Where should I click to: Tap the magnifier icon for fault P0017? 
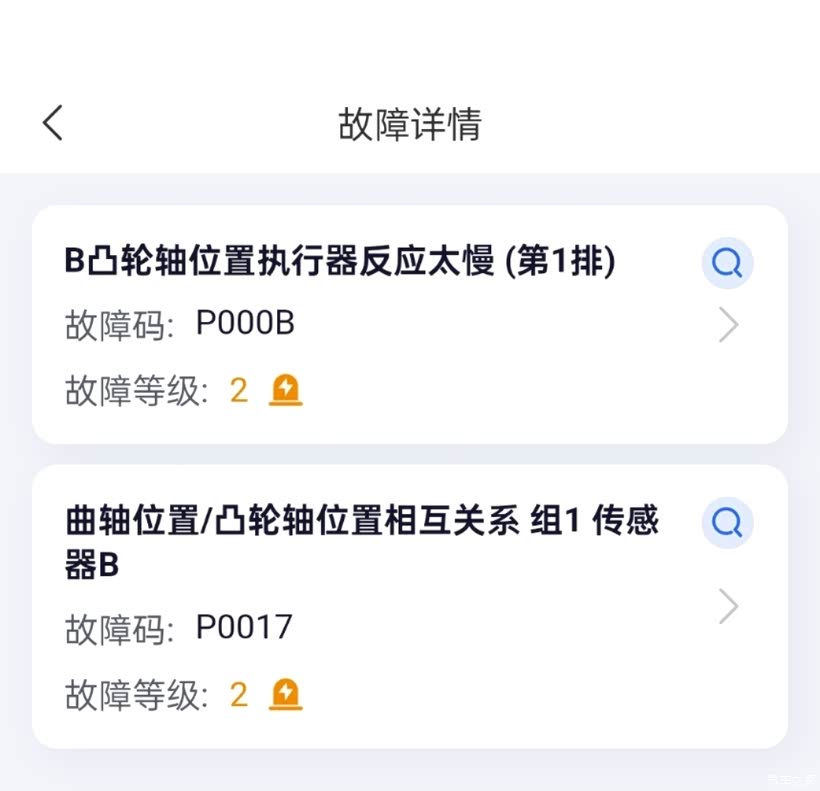[x=727, y=522]
